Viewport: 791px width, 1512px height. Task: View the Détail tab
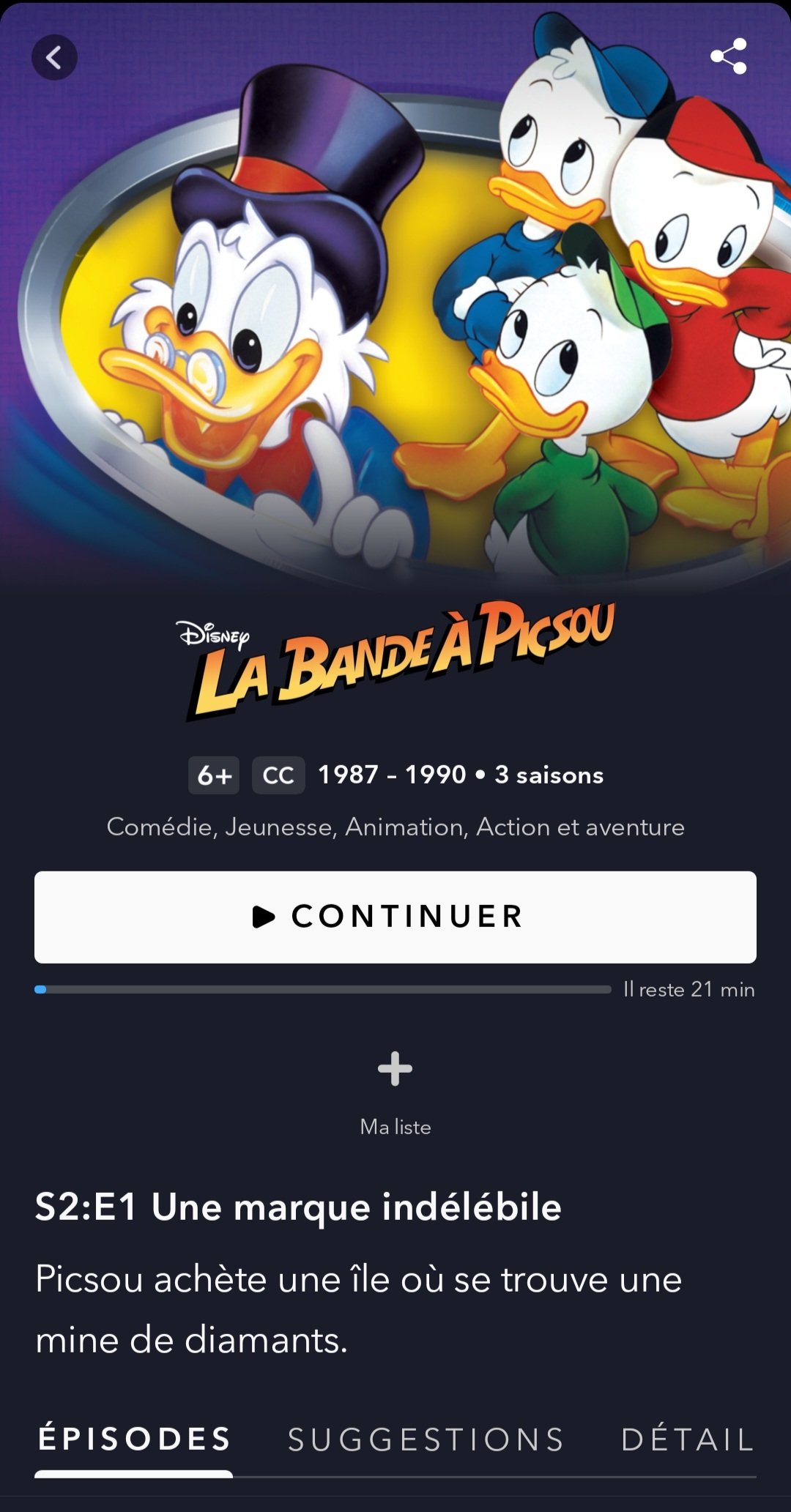[x=687, y=1440]
